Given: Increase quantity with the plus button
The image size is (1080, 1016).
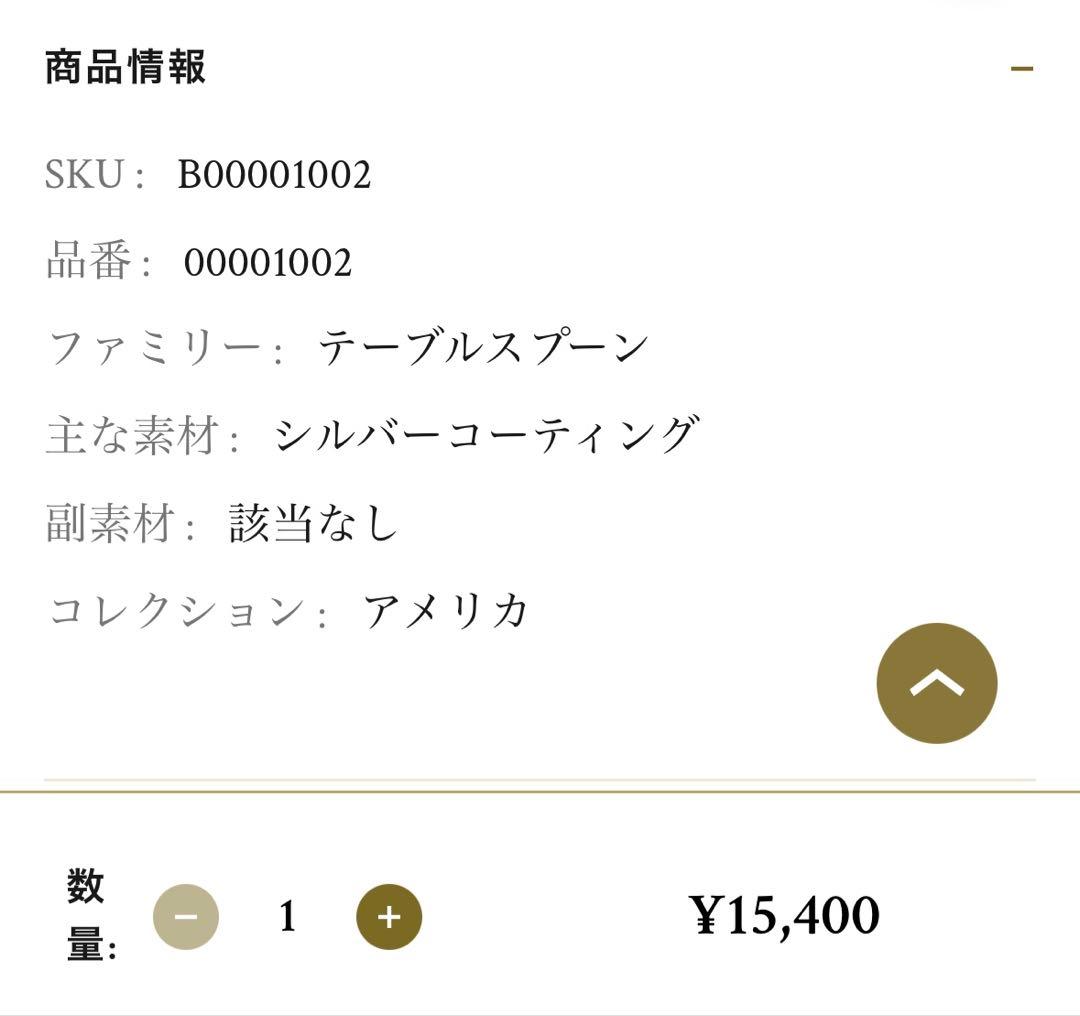Looking at the screenshot, I should 389,916.
